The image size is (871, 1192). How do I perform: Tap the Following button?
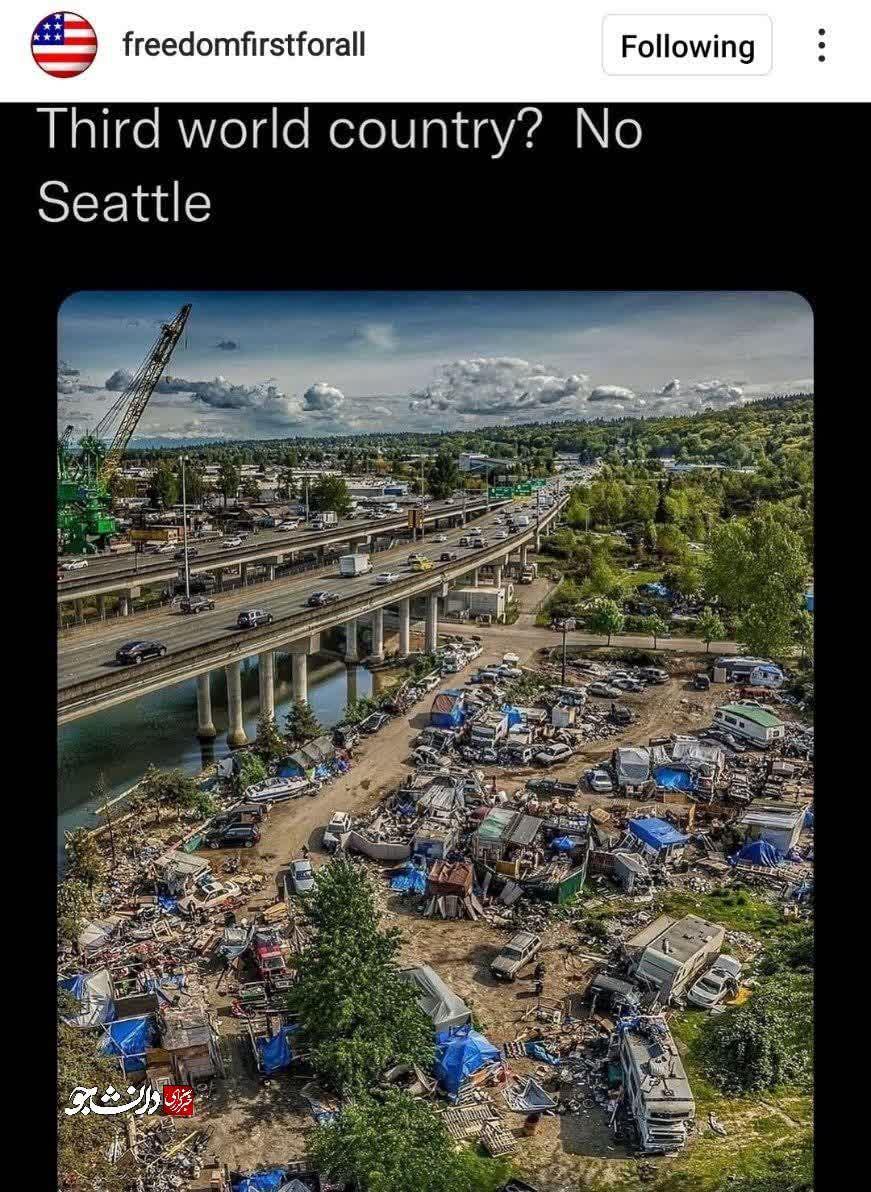pyautogui.click(x=687, y=46)
